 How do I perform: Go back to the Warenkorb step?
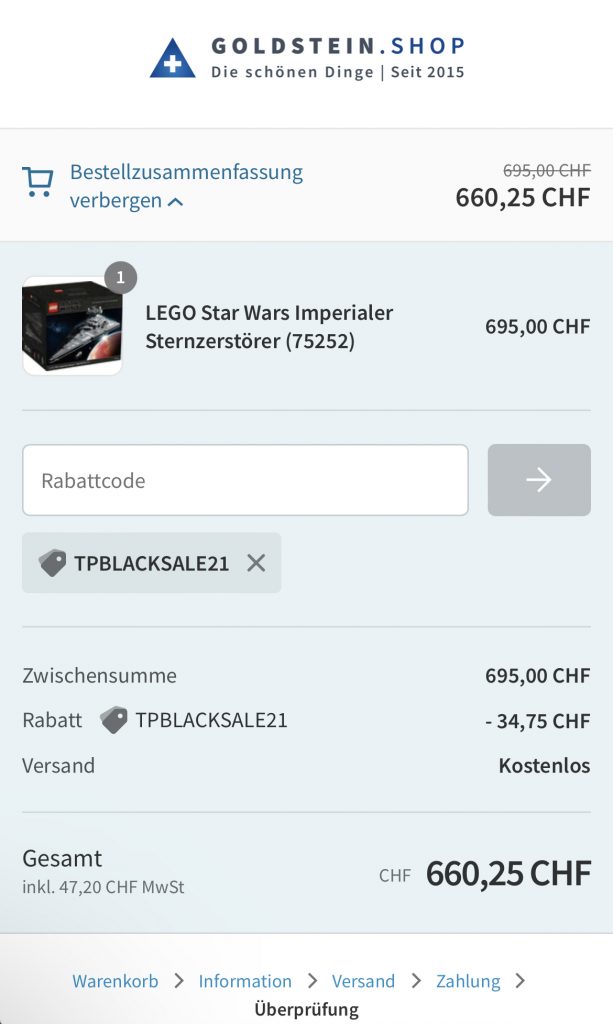point(115,981)
